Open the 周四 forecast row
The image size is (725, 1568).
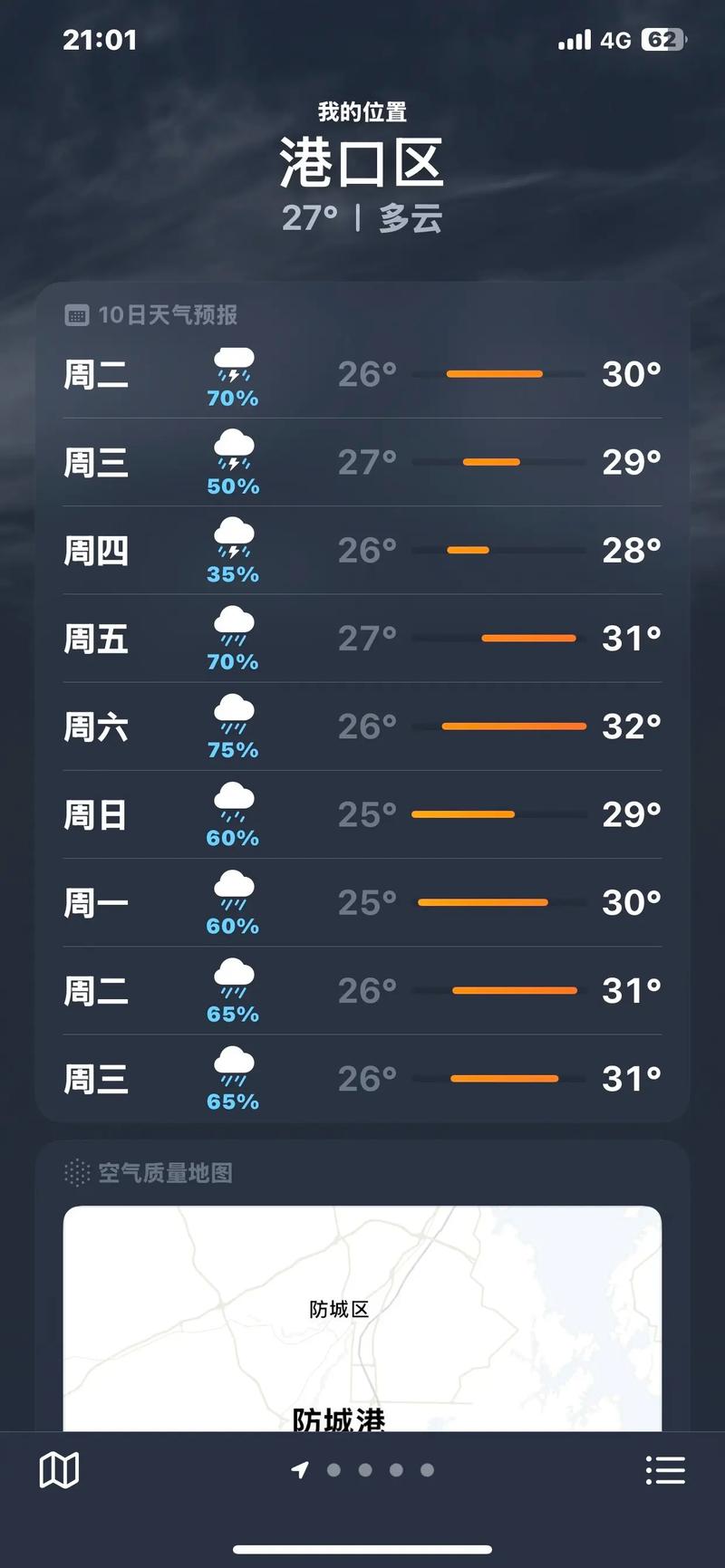pyautogui.click(x=362, y=550)
